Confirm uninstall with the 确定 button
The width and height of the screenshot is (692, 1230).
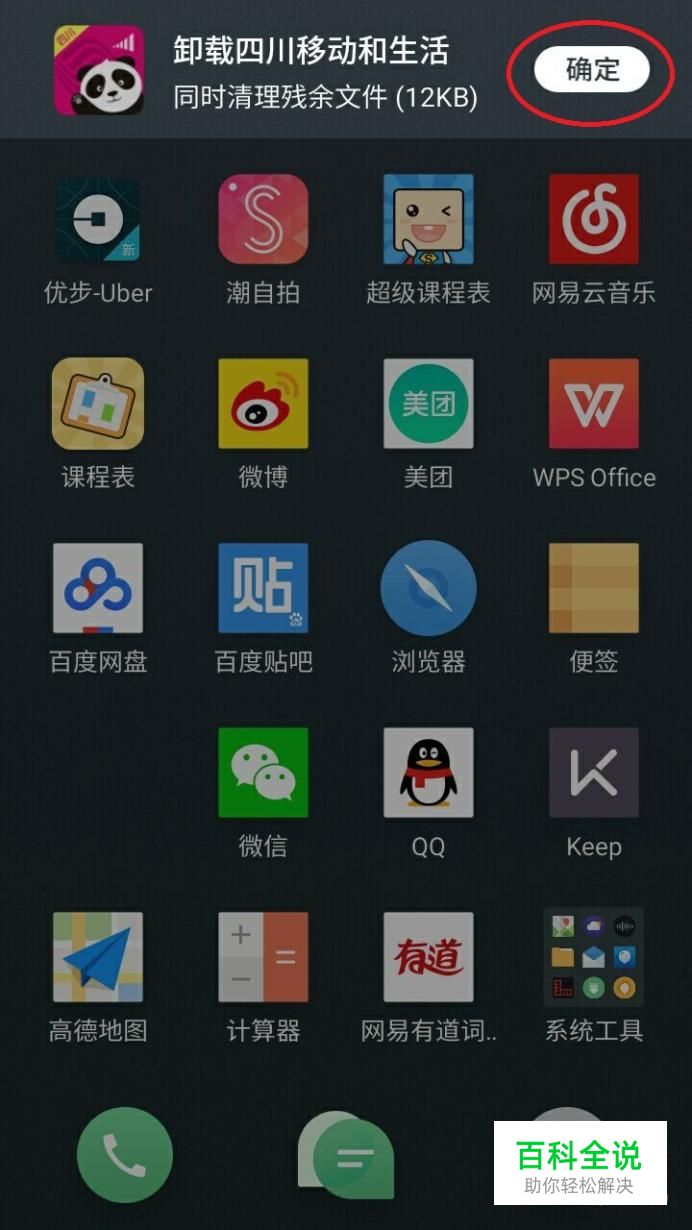pyautogui.click(x=592, y=70)
